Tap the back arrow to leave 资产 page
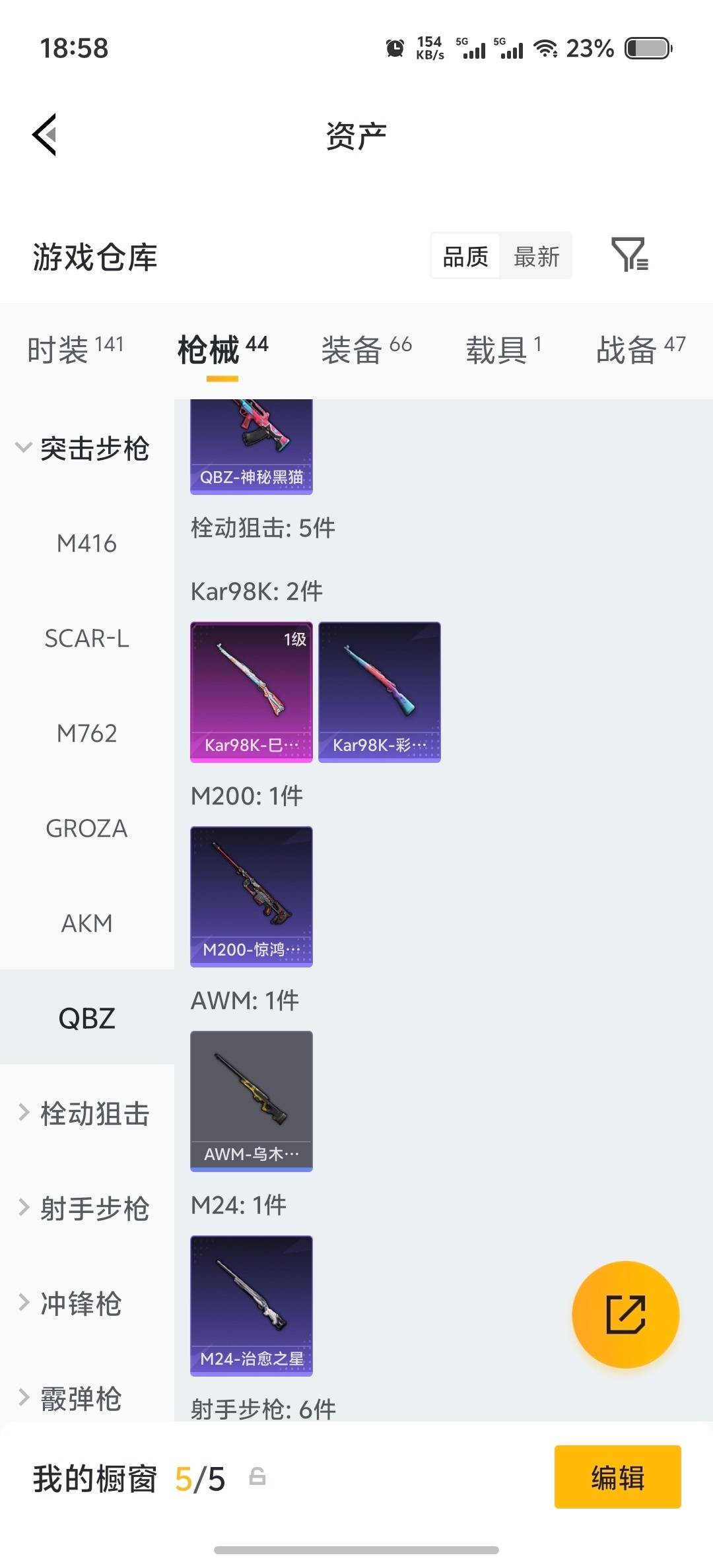Image resolution: width=713 pixels, height=1568 pixels. (x=44, y=135)
